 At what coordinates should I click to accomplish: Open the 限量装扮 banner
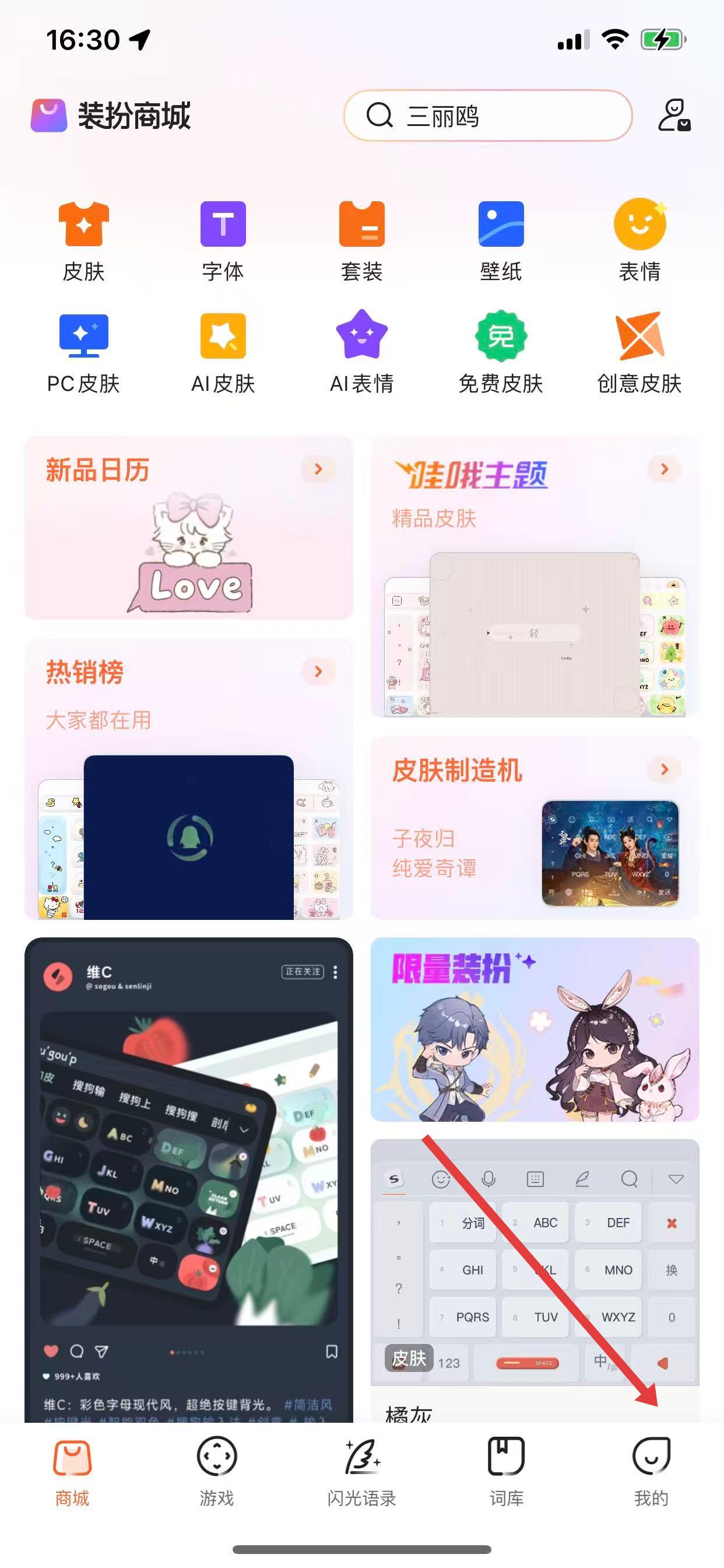click(x=535, y=1028)
